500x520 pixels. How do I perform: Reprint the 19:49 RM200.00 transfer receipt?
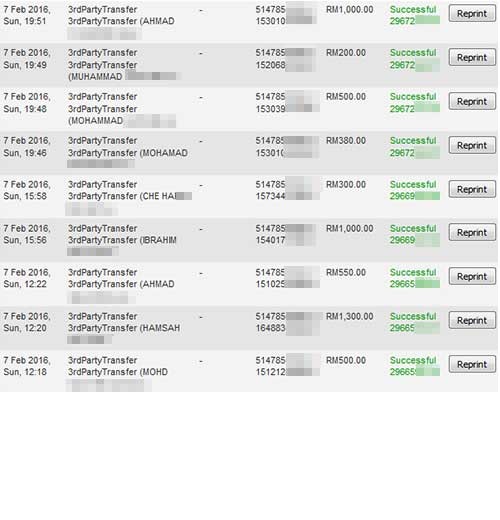click(x=472, y=57)
